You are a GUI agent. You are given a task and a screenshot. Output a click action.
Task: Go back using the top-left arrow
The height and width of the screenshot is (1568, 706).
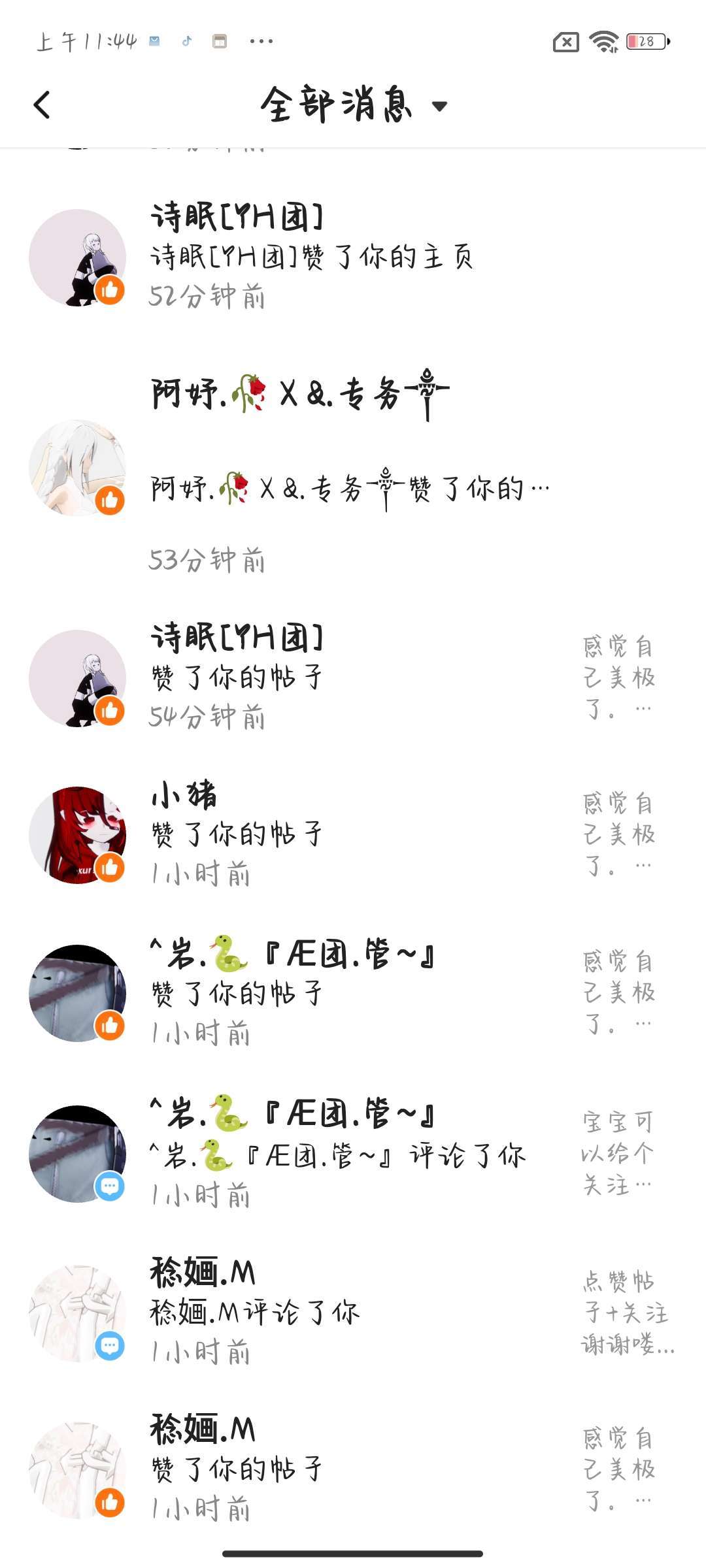(42, 105)
